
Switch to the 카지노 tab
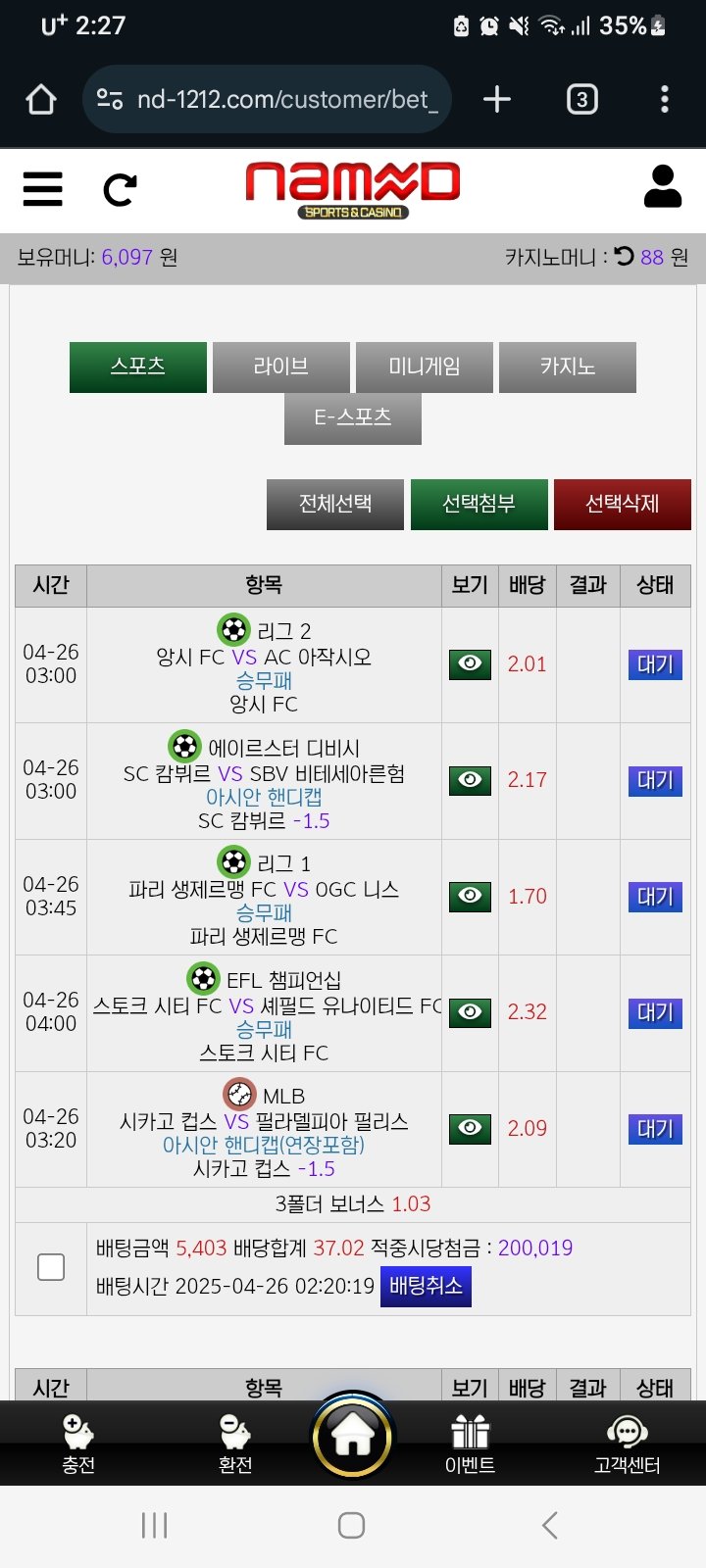click(x=567, y=367)
